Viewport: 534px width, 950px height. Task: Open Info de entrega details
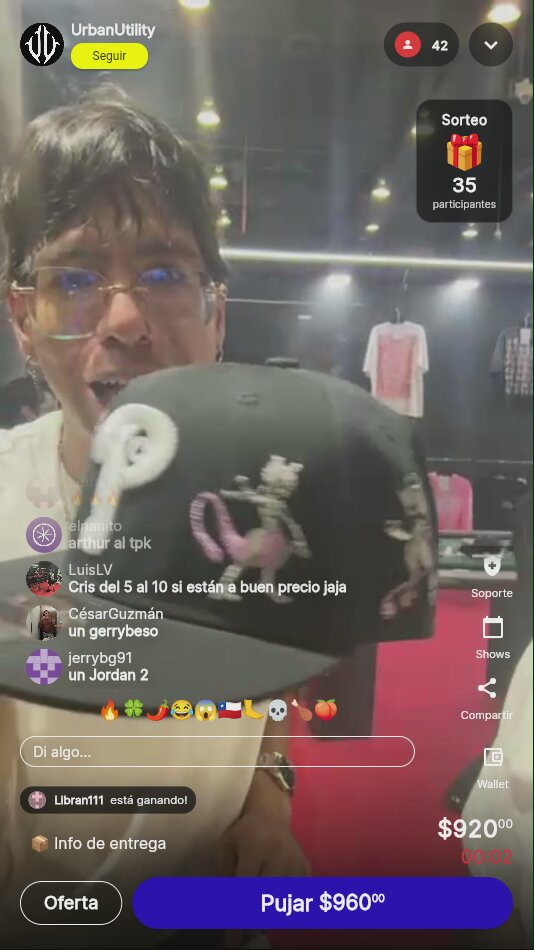point(99,843)
